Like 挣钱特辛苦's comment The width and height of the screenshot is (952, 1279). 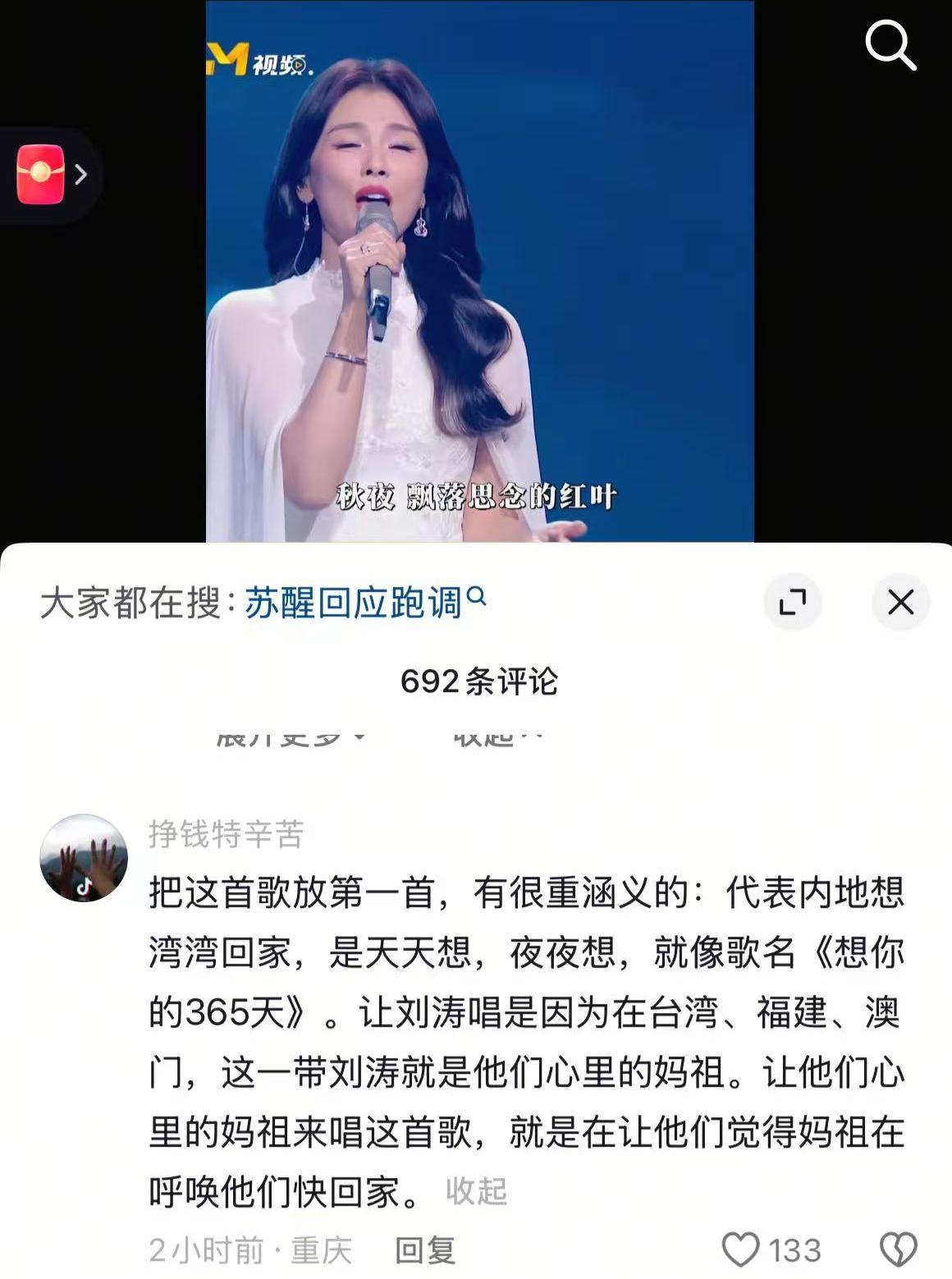pyautogui.click(x=741, y=1250)
